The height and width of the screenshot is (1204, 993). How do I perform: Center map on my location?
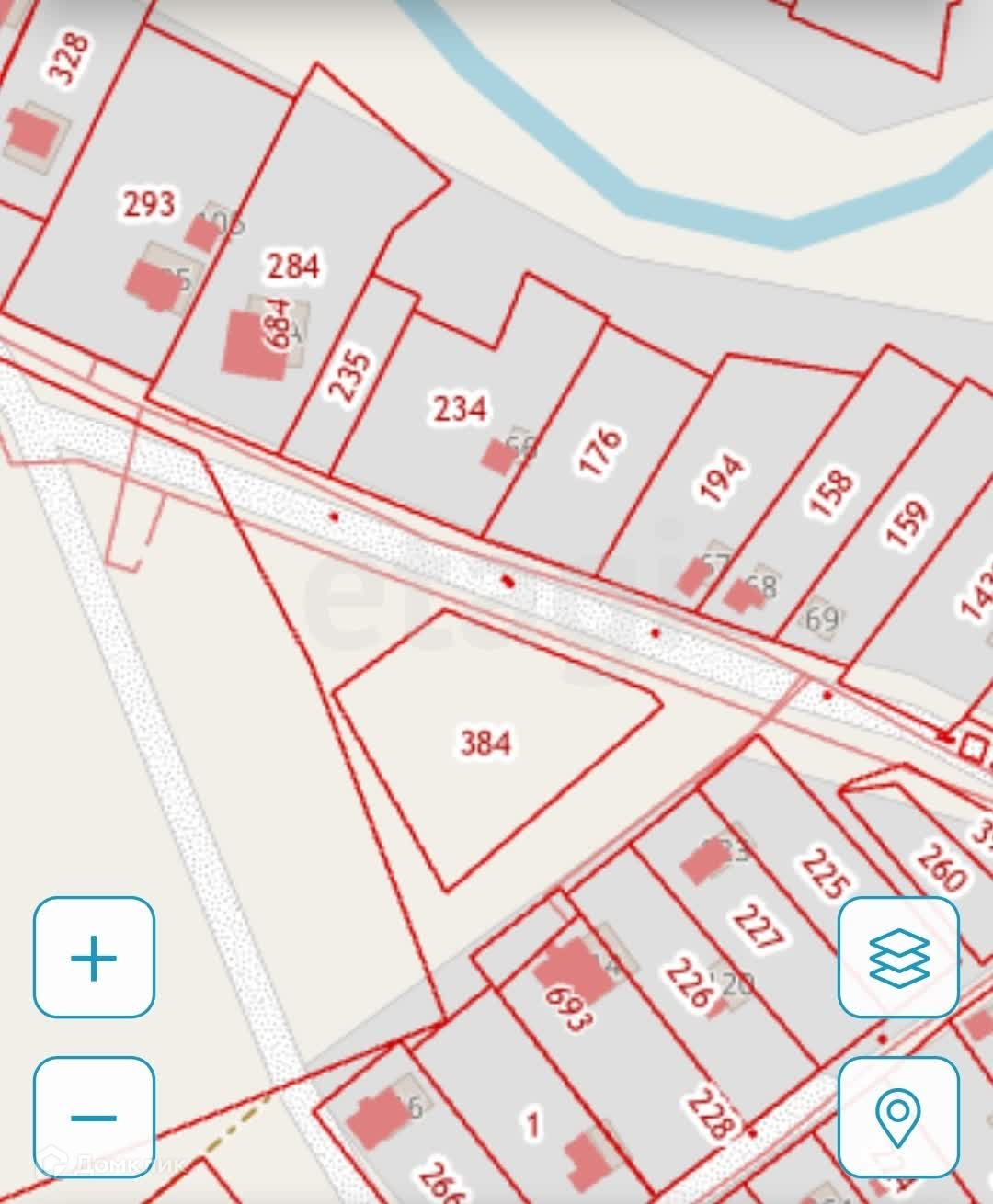click(x=898, y=1117)
